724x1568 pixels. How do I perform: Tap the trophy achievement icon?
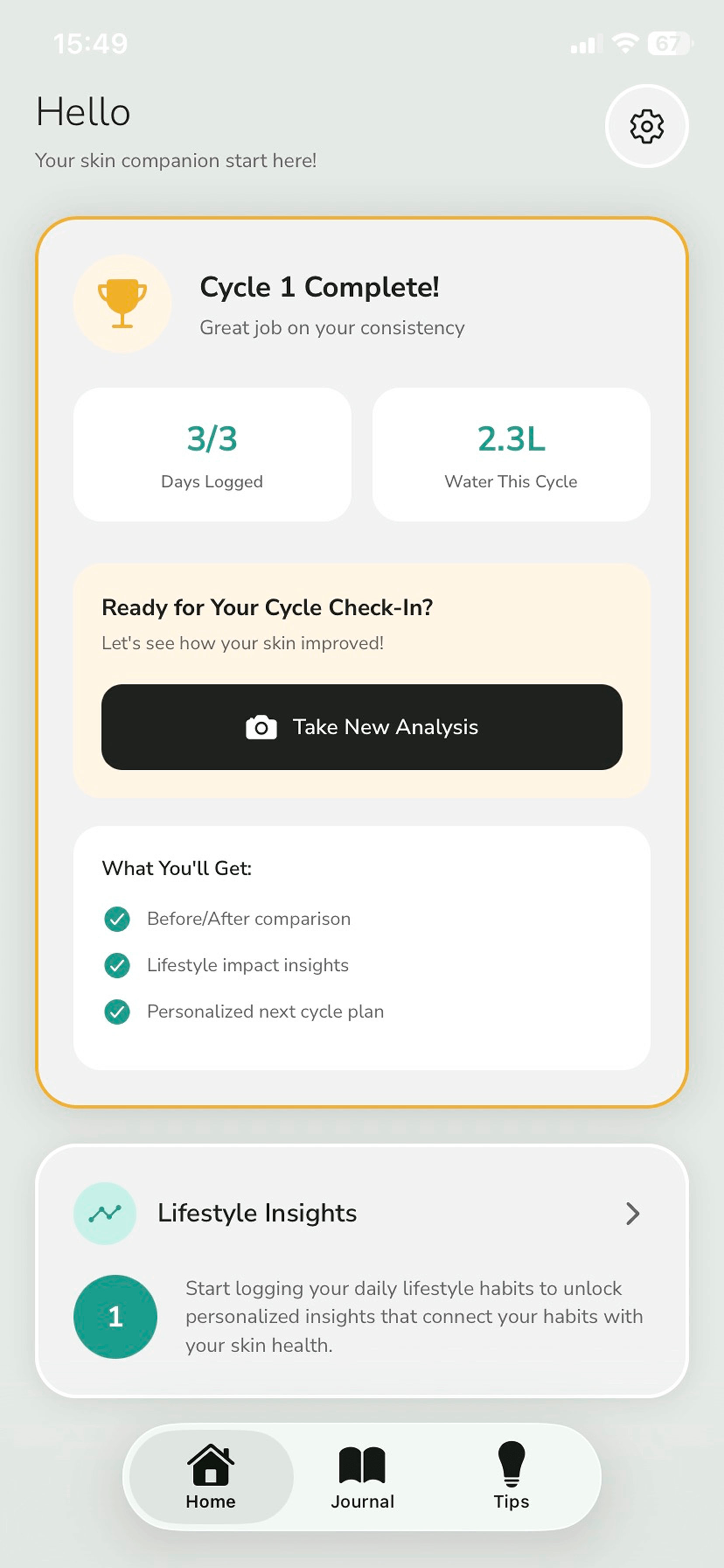[x=123, y=302]
